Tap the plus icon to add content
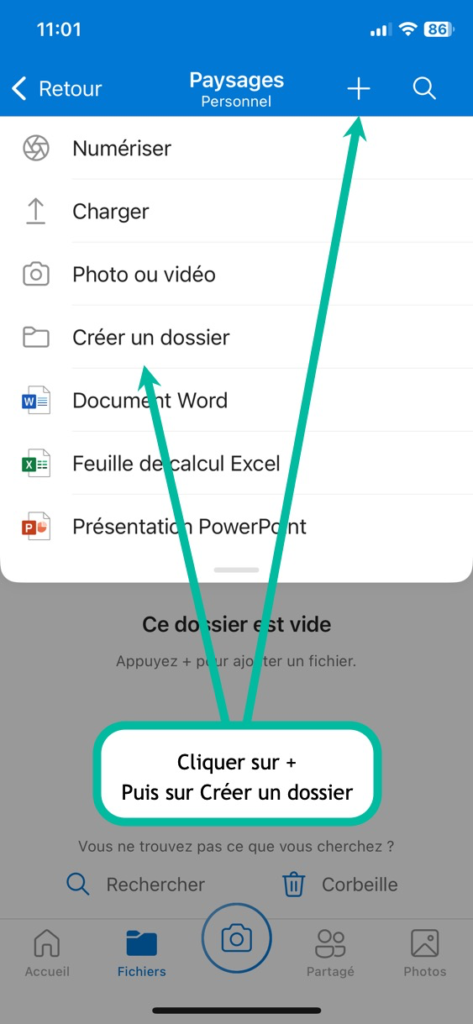 (358, 89)
